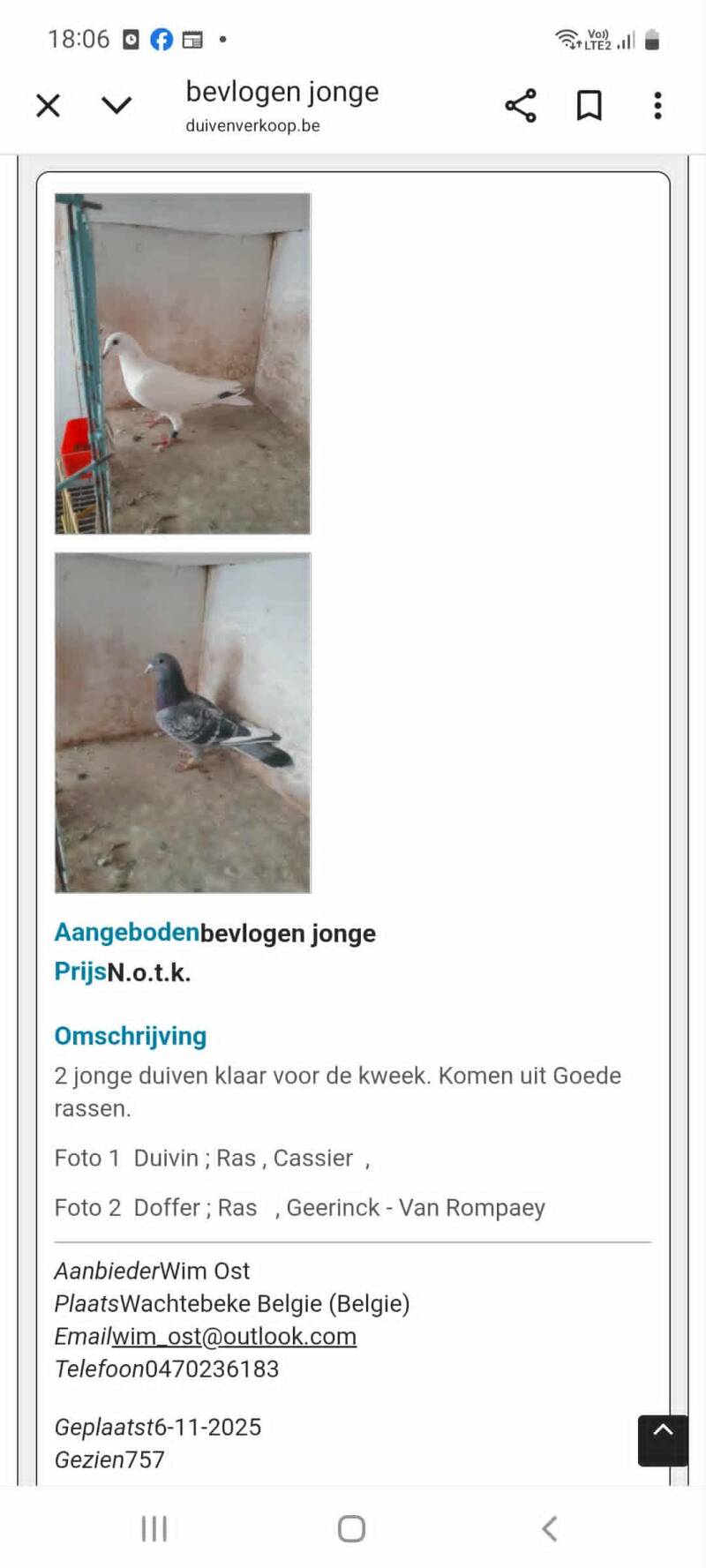Go to the phone home screen
The width and height of the screenshot is (706, 1568).
point(351,1528)
